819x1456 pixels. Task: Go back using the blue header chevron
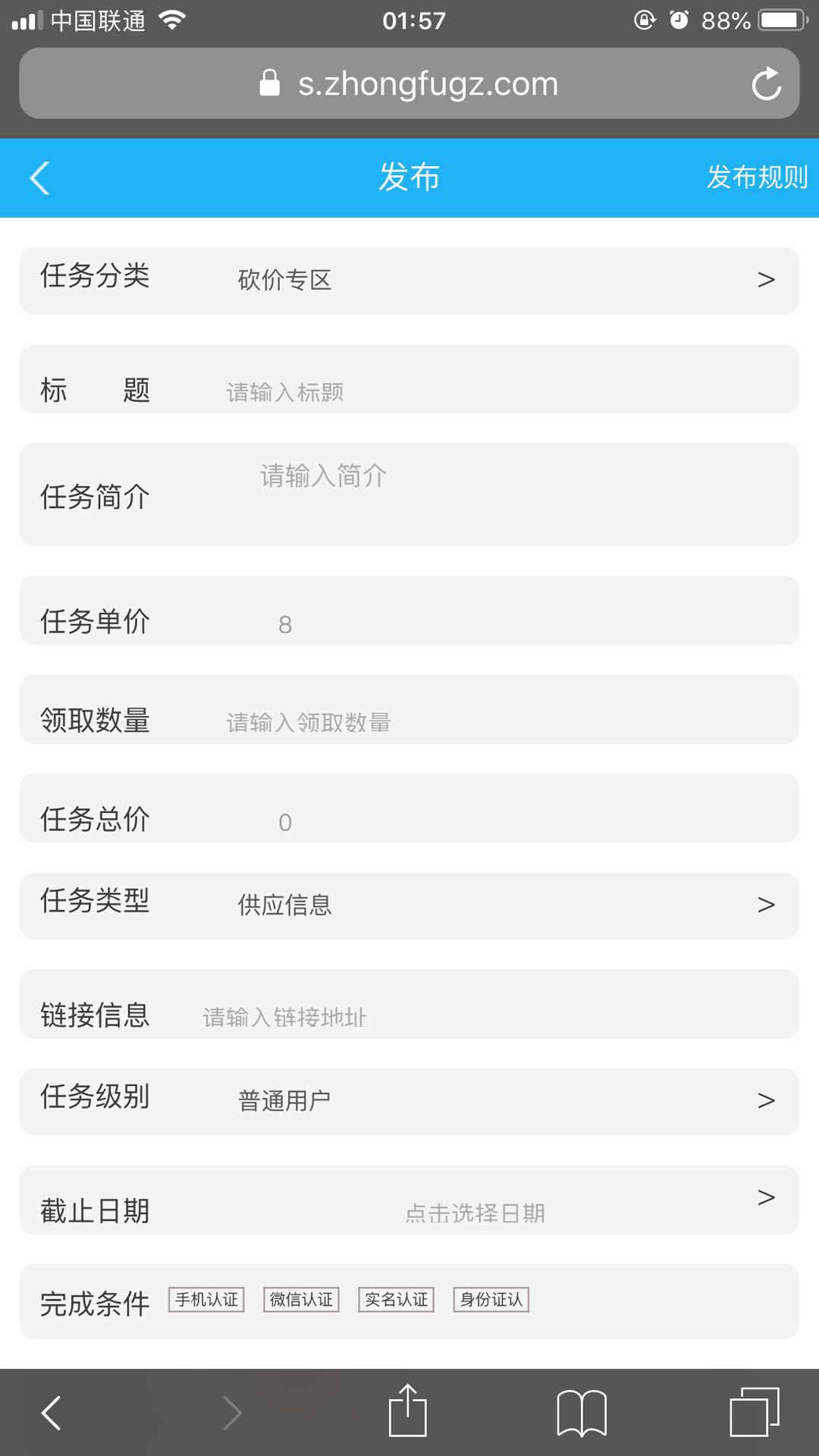(38, 177)
